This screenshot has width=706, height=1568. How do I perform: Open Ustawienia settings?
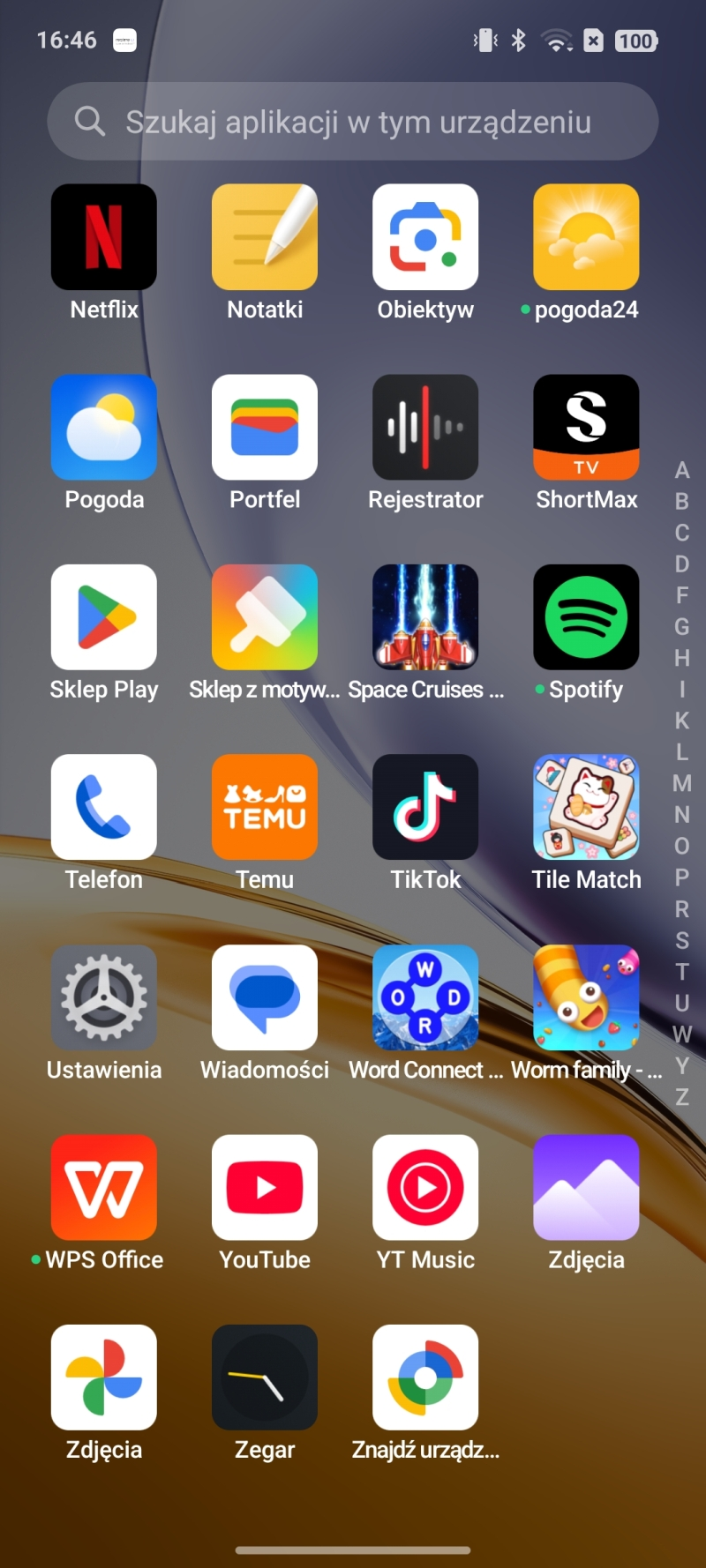[x=104, y=997]
